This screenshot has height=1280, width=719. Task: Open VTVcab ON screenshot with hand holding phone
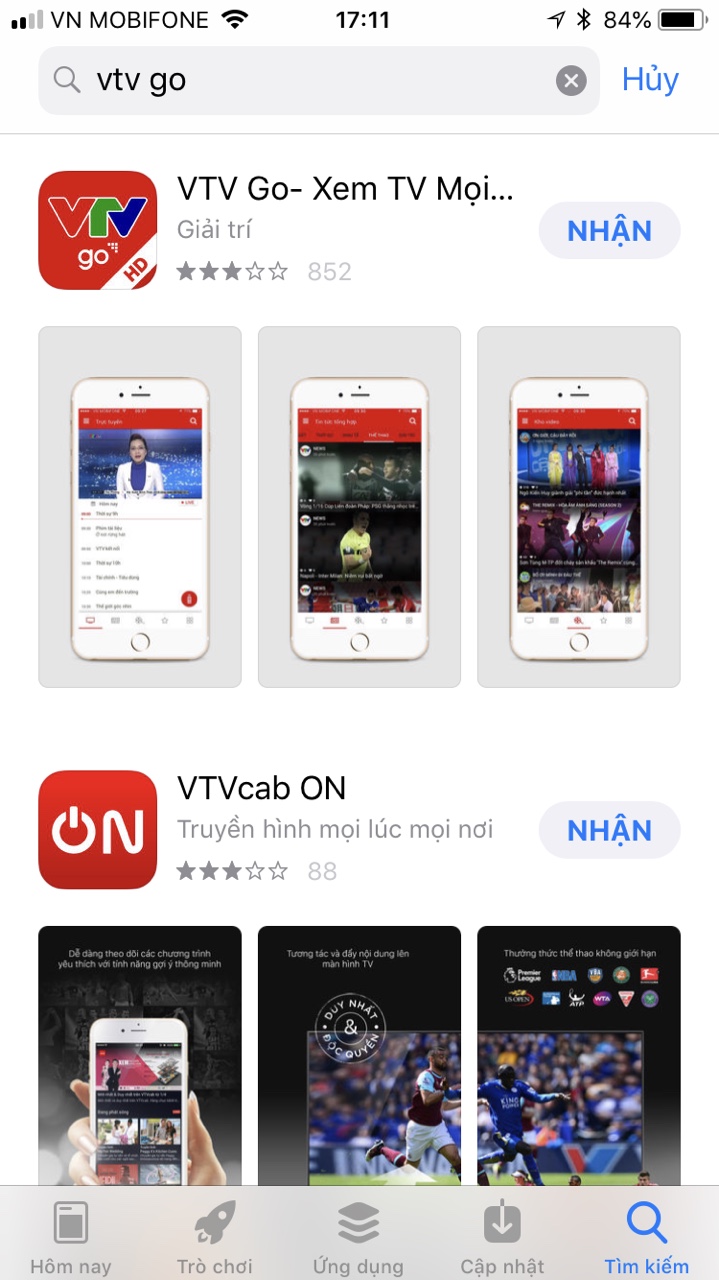140,1055
